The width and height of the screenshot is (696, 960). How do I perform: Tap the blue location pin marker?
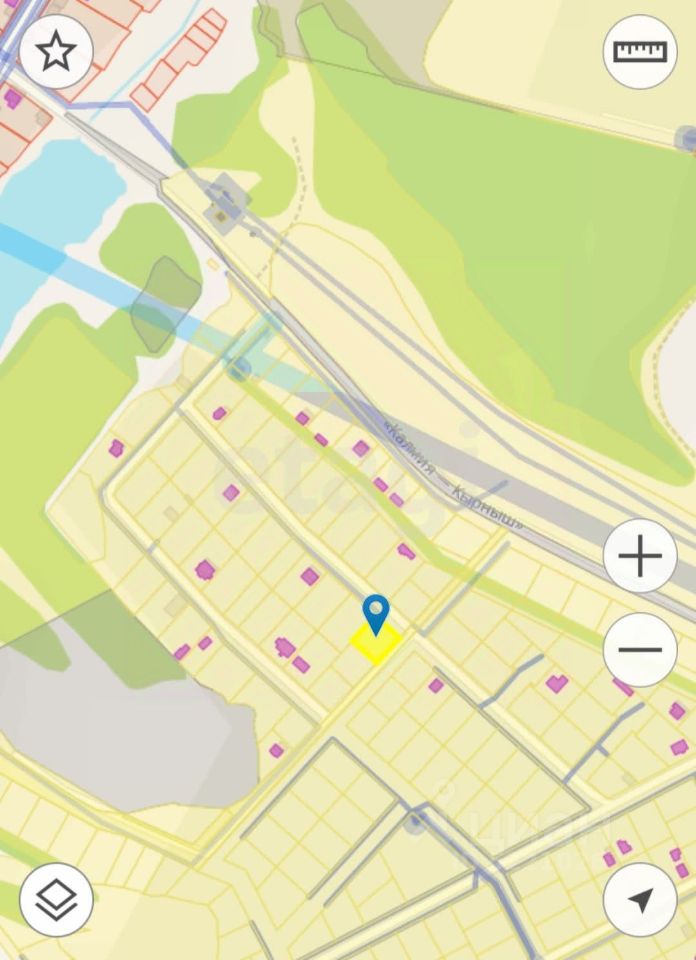(376, 612)
